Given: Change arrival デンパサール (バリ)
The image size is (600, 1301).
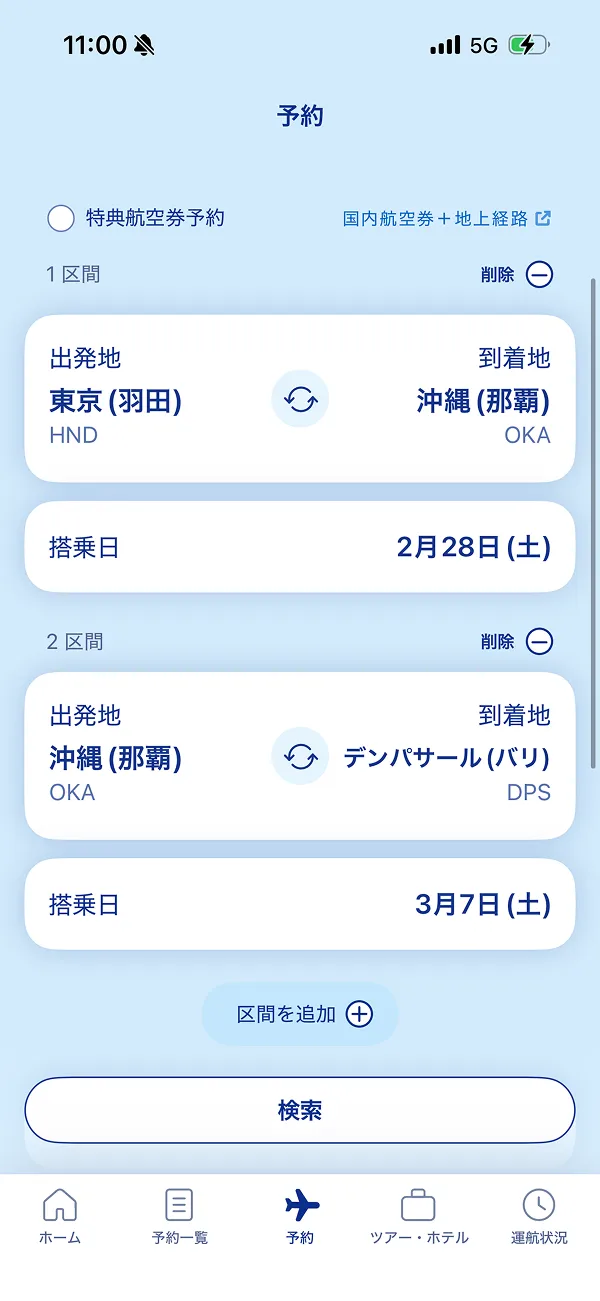Looking at the screenshot, I should [x=447, y=758].
